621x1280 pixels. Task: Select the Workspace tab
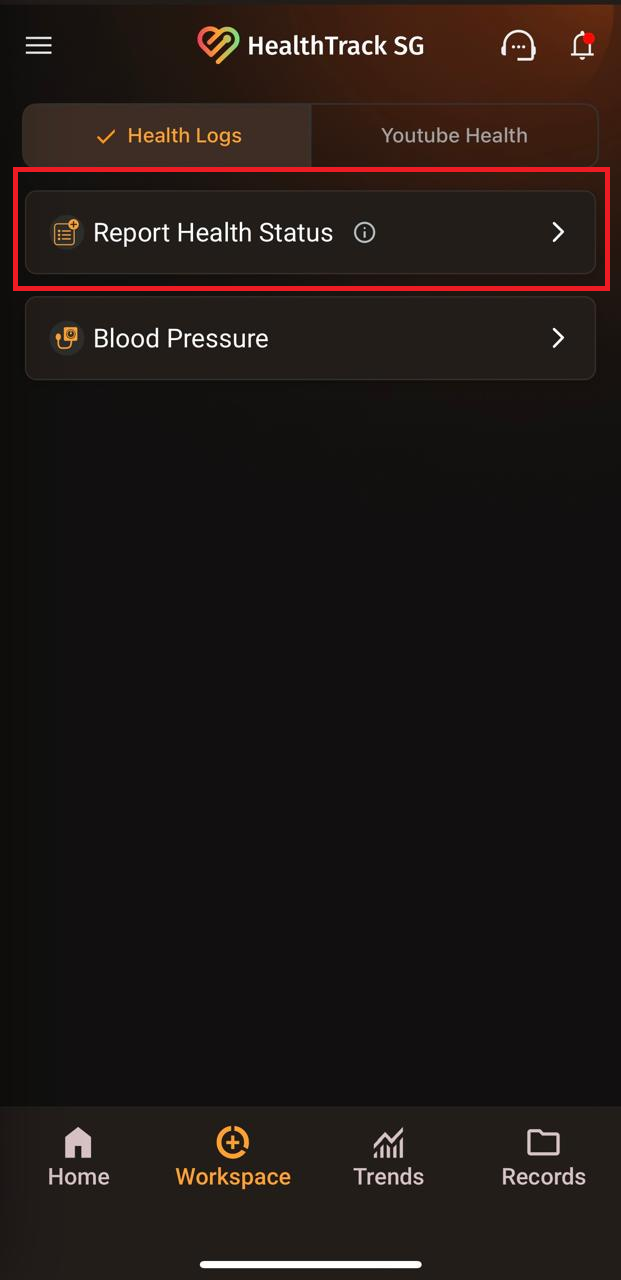233,1158
